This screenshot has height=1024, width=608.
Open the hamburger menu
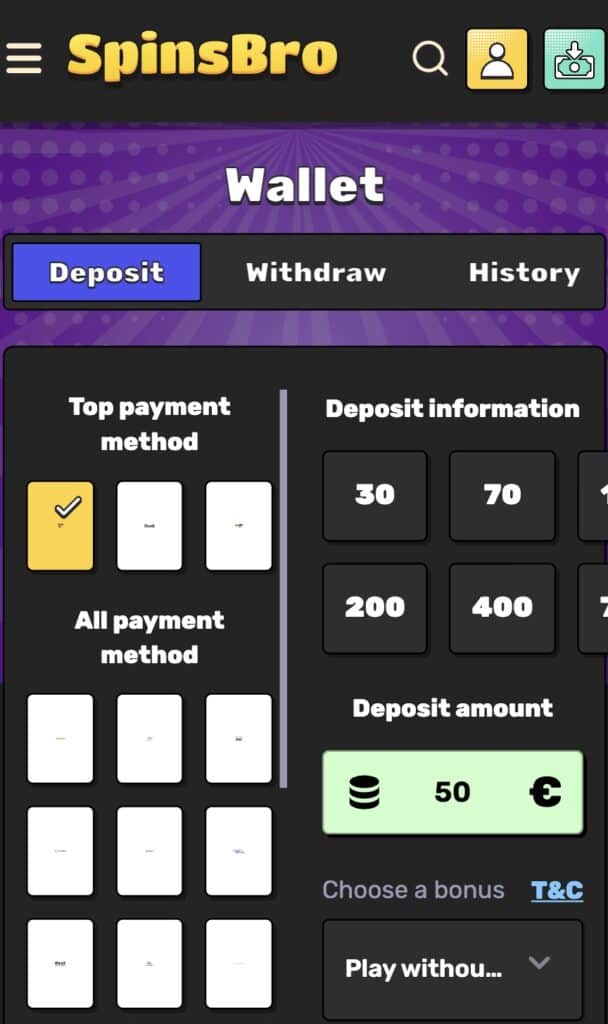pos(24,58)
